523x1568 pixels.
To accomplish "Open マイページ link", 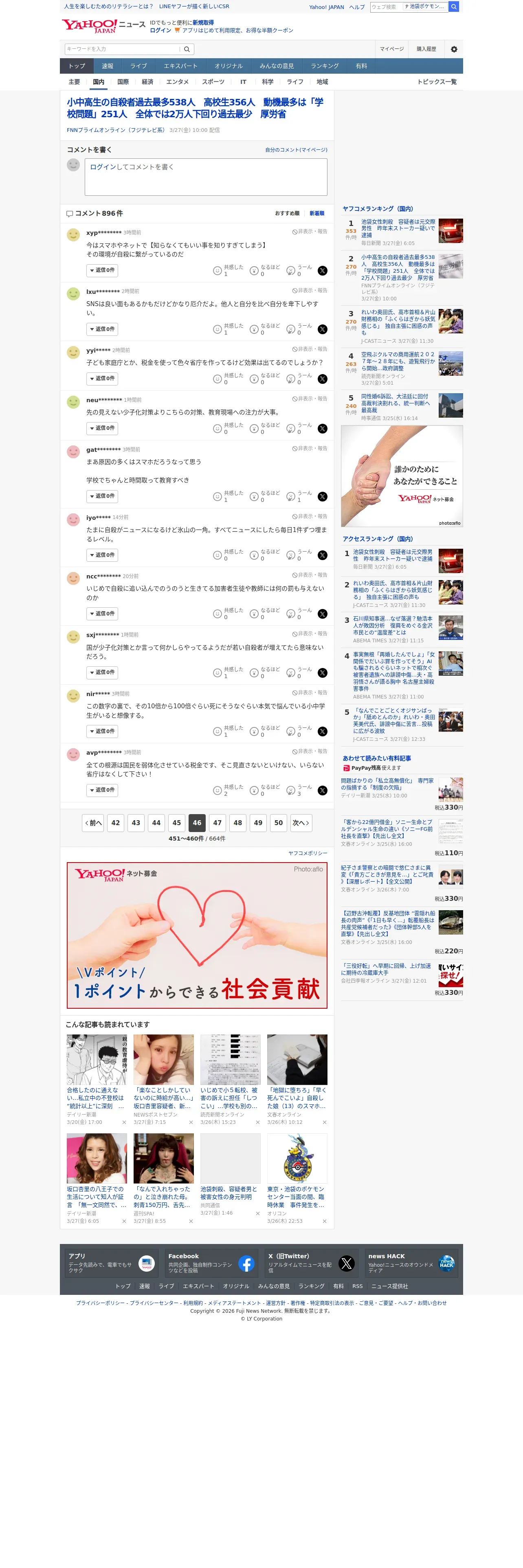I will click(x=391, y=49).
